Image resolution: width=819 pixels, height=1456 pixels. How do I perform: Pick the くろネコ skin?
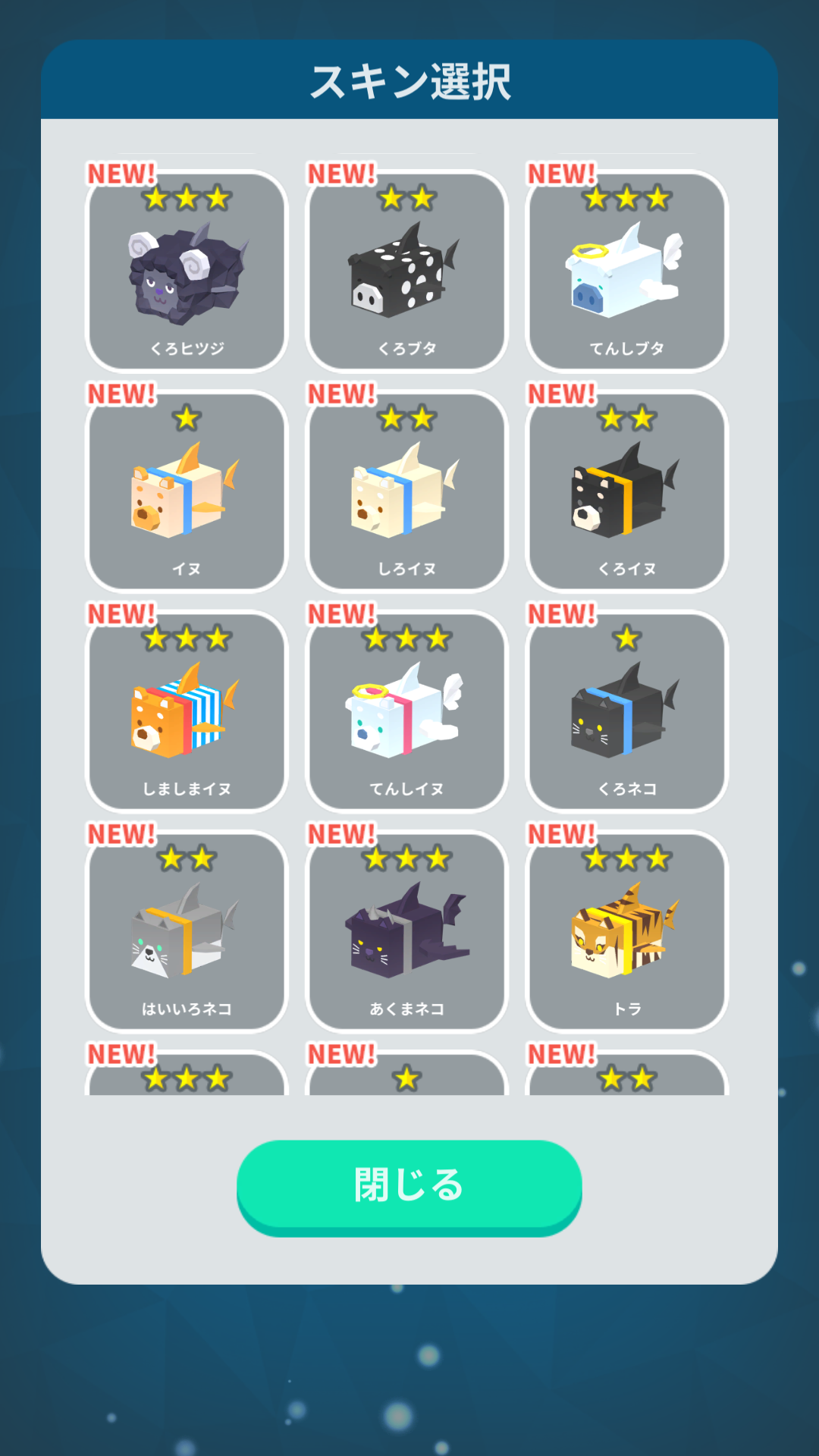(x=626, y=711)
